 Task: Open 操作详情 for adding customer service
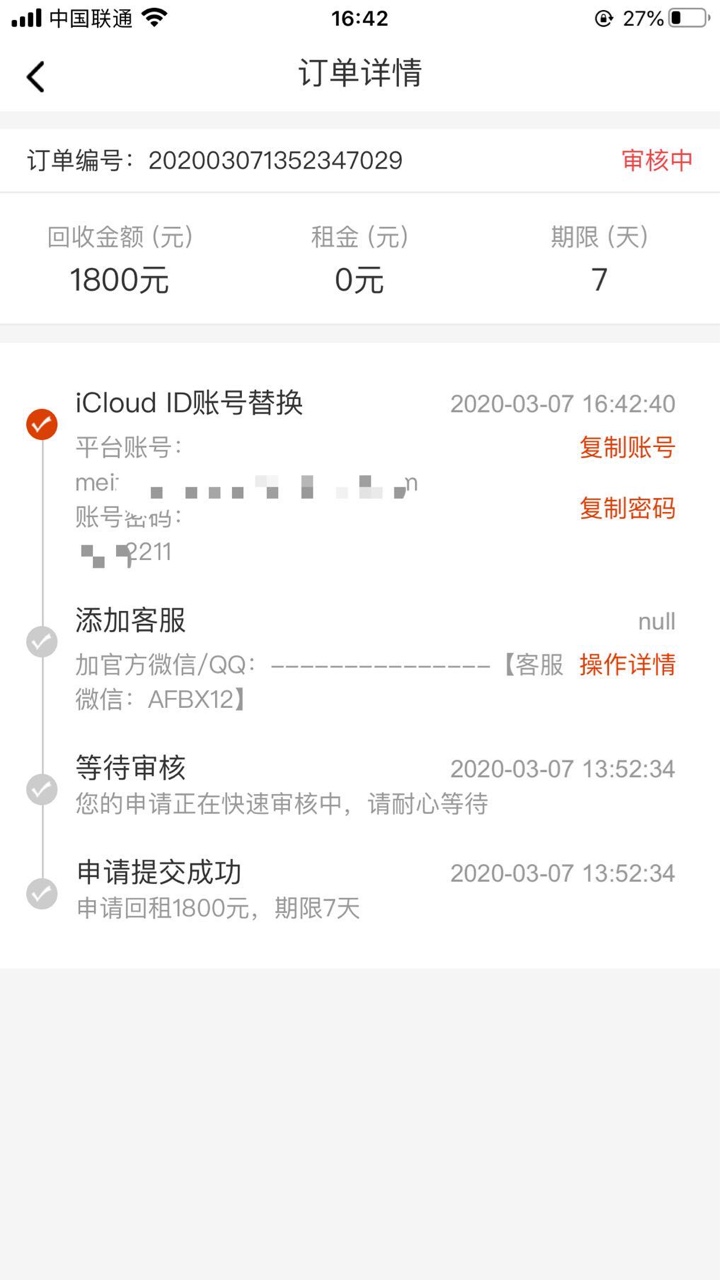pyautogui.click(x=627, y=665)
